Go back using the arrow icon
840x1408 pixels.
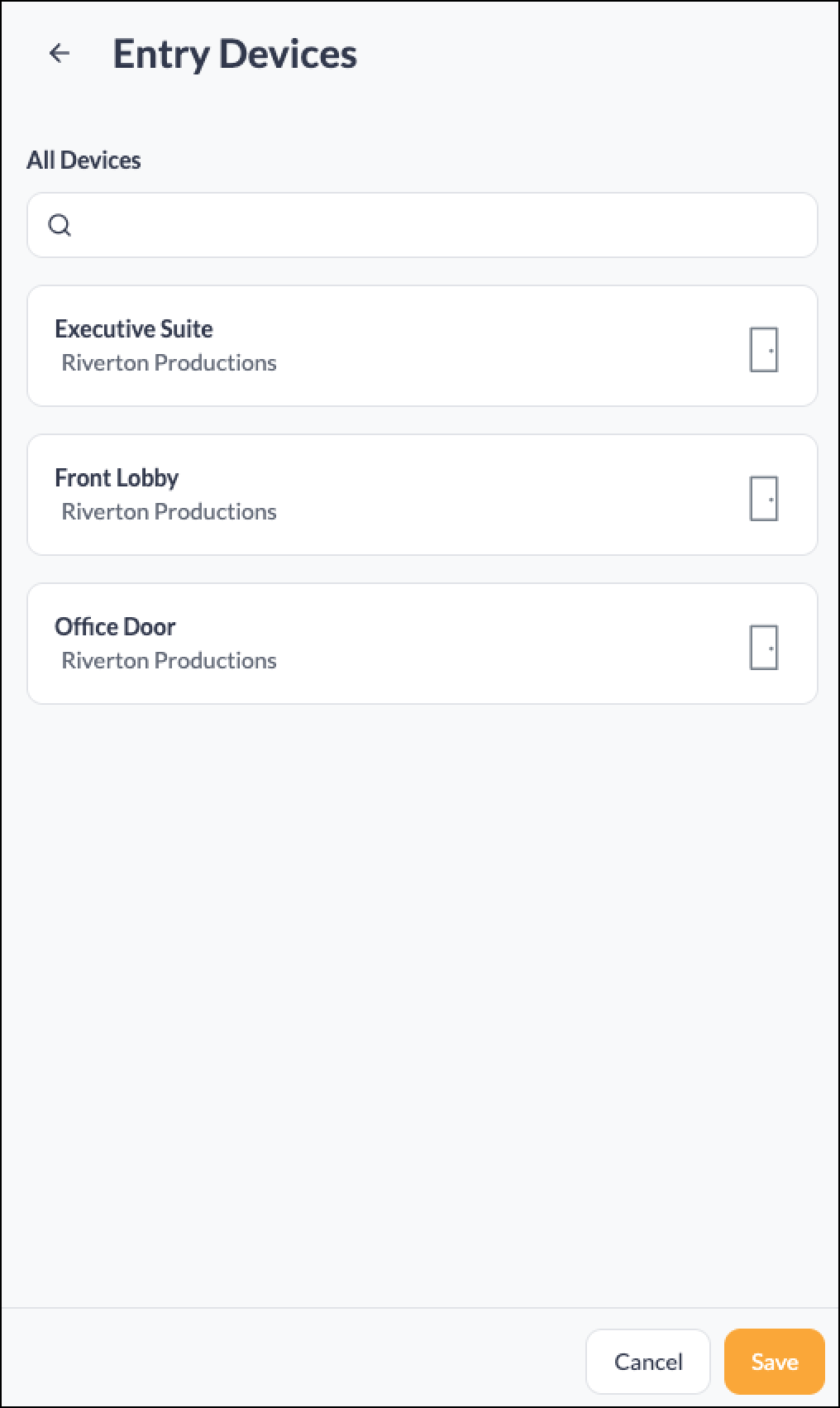click(x=60, y=54)
